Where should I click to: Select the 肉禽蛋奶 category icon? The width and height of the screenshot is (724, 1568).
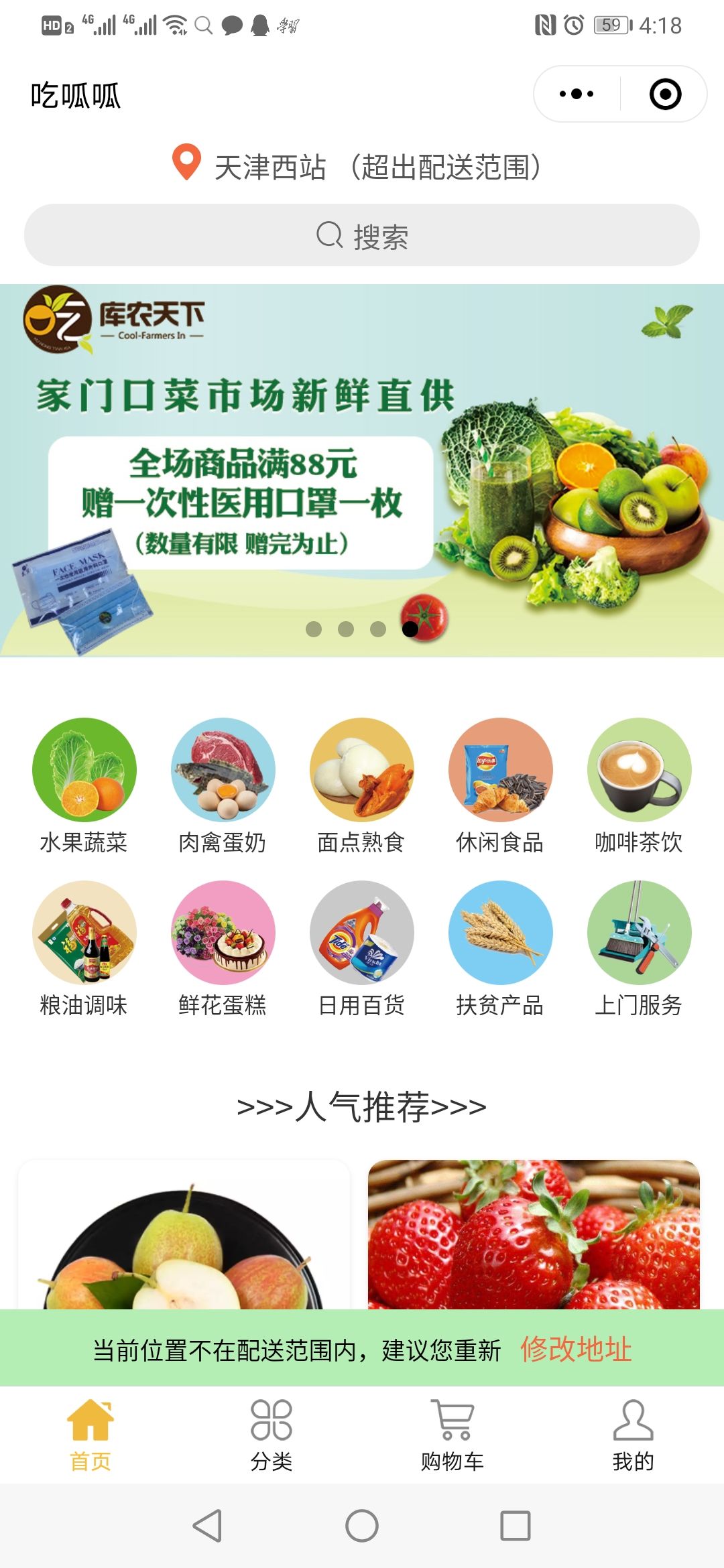click(225, 771)
